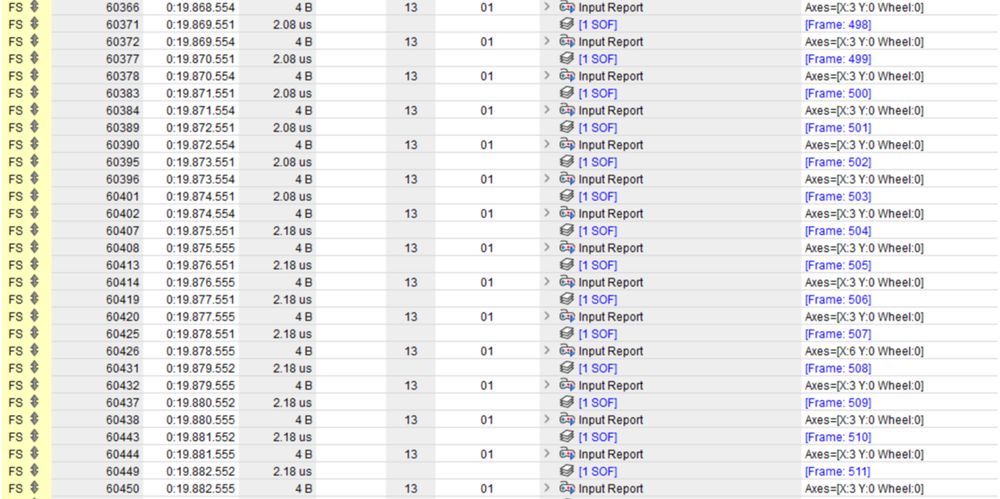The width and height of the screenshot is (1000, 499).
Task: Expand the Input Report with Axes X:6
Action: (546, 351)
